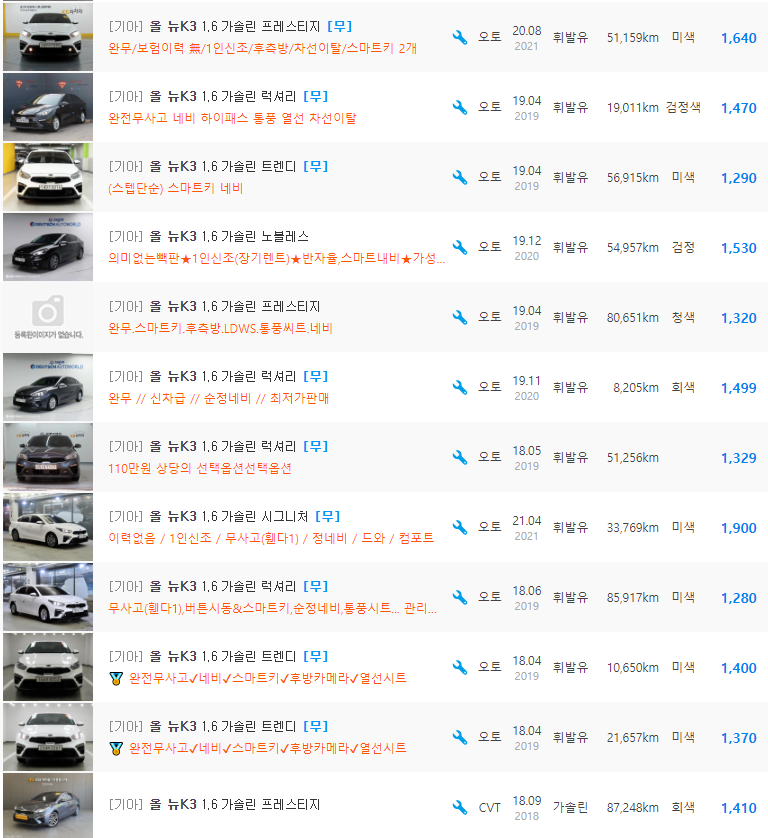Image resolution: width=768 pixels, height=838 pixels.
Task: Select the wrench icon on the Signature 2021 listing
Action: [459, 527]
